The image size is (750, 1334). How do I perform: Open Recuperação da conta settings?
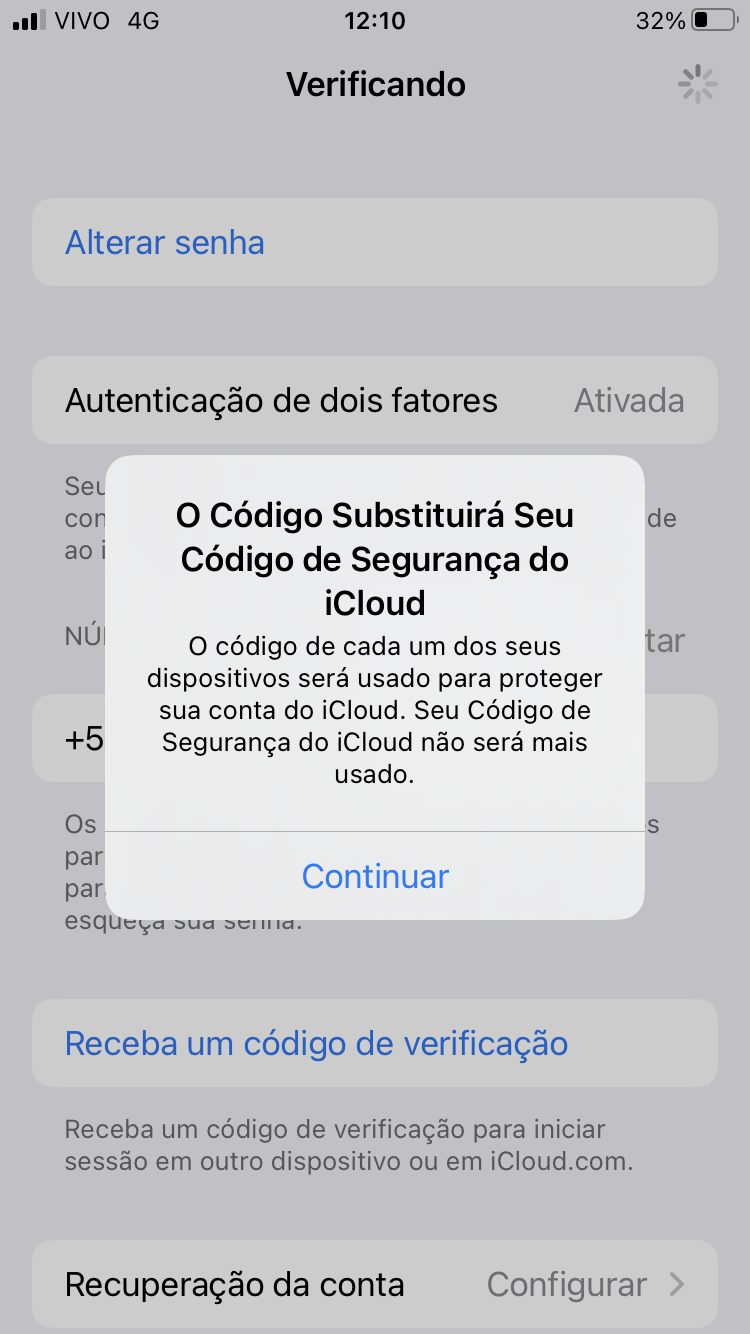point(374,1284)
